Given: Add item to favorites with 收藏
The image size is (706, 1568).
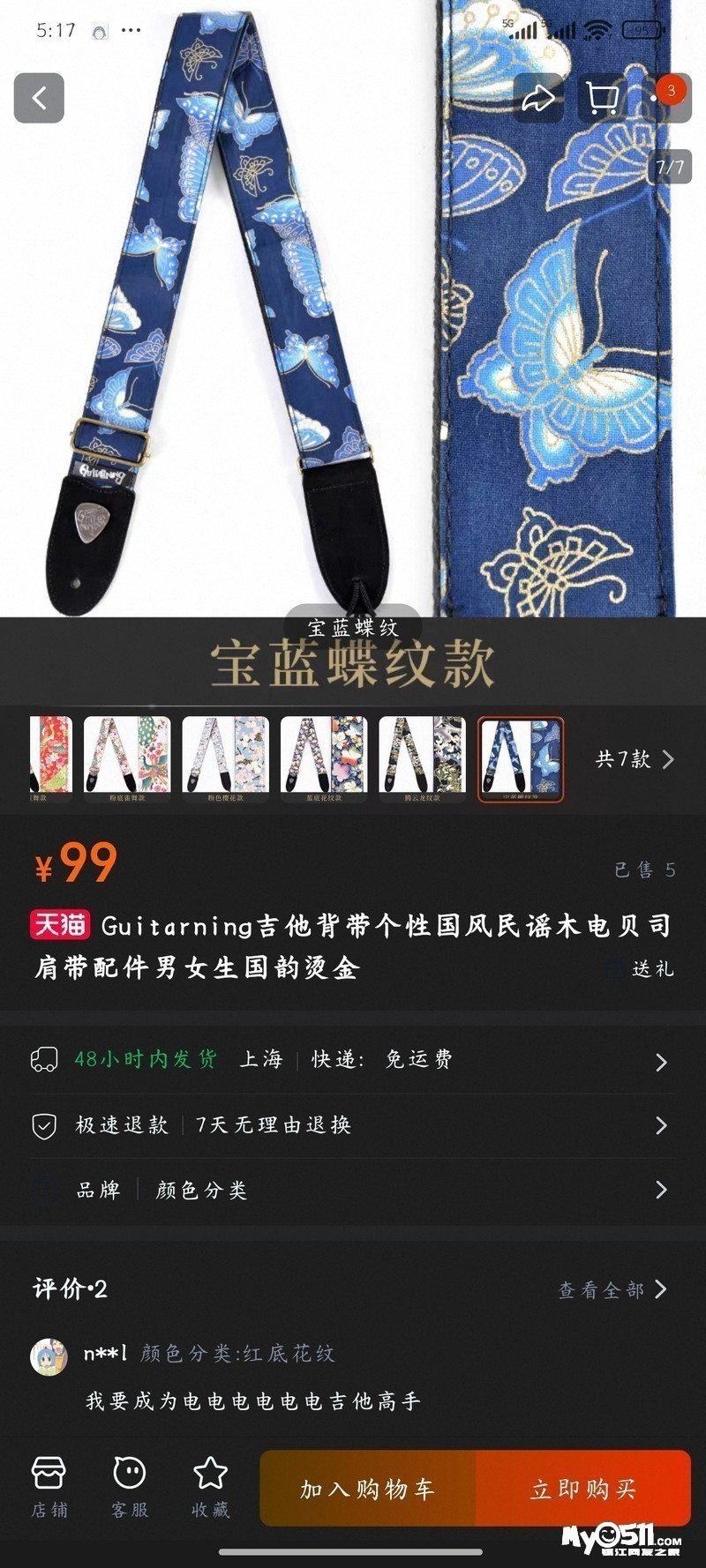Looking at the screenshot, I should point(210,1488).
